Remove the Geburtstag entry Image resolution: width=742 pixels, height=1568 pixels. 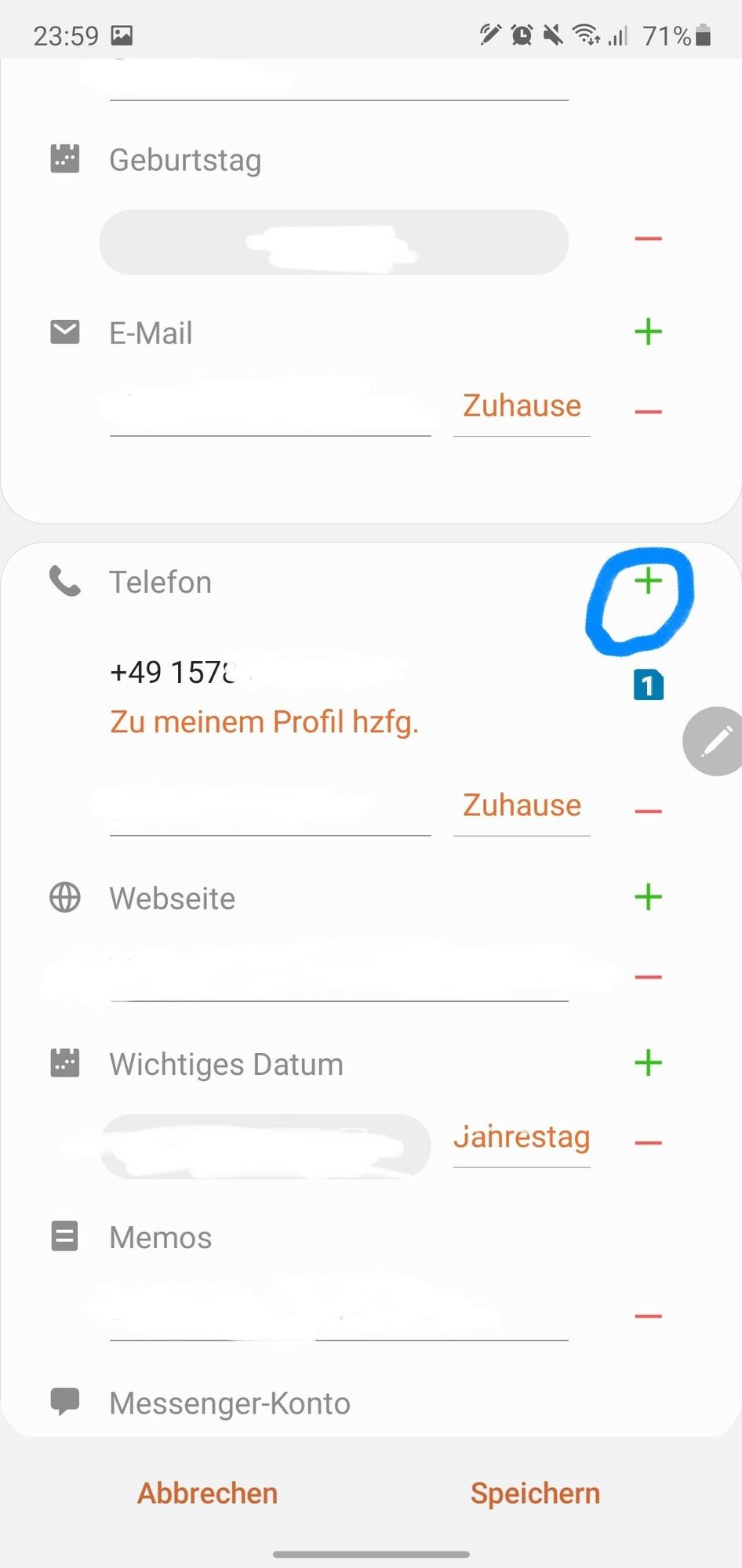648,238
